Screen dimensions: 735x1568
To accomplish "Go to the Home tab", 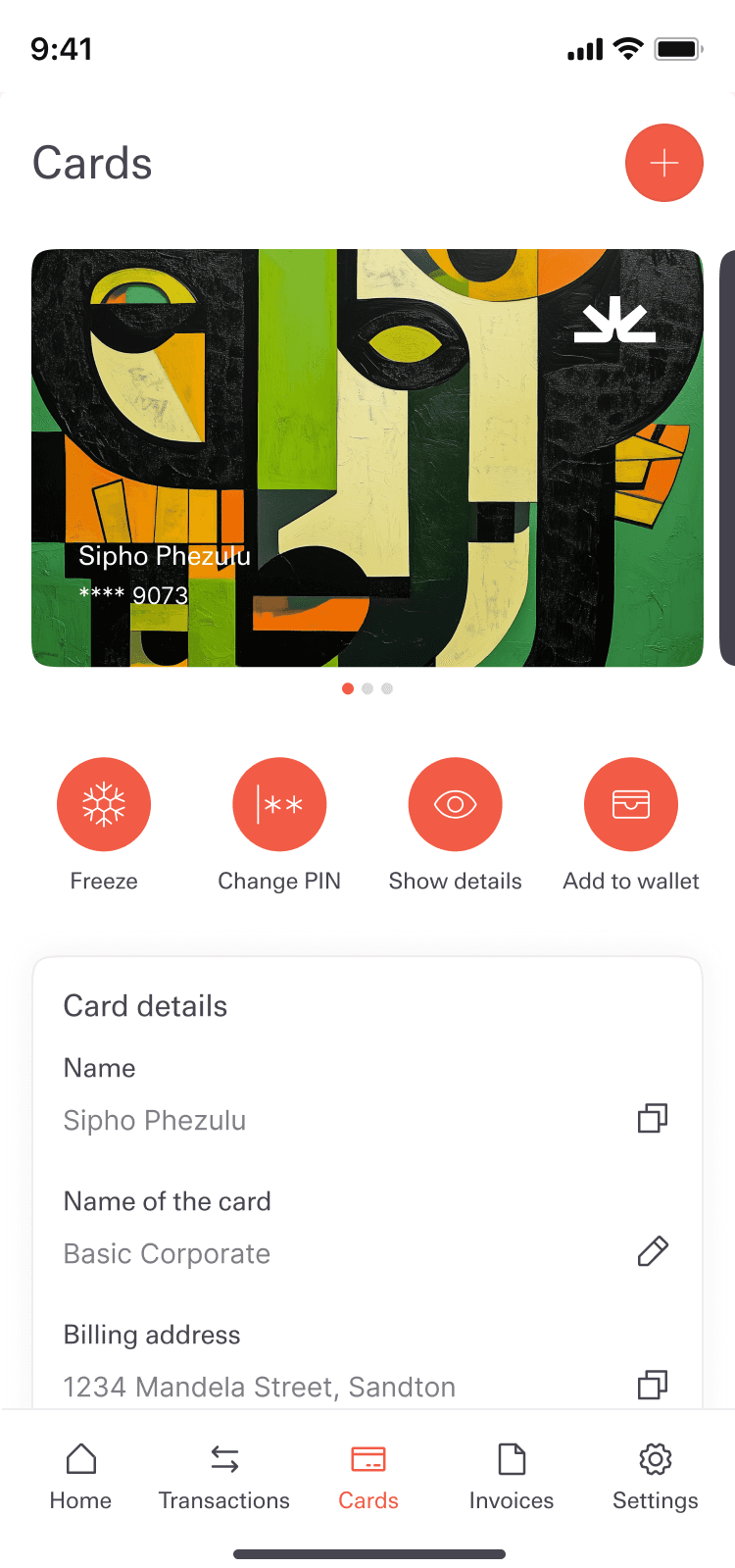I will point(80,1477).
